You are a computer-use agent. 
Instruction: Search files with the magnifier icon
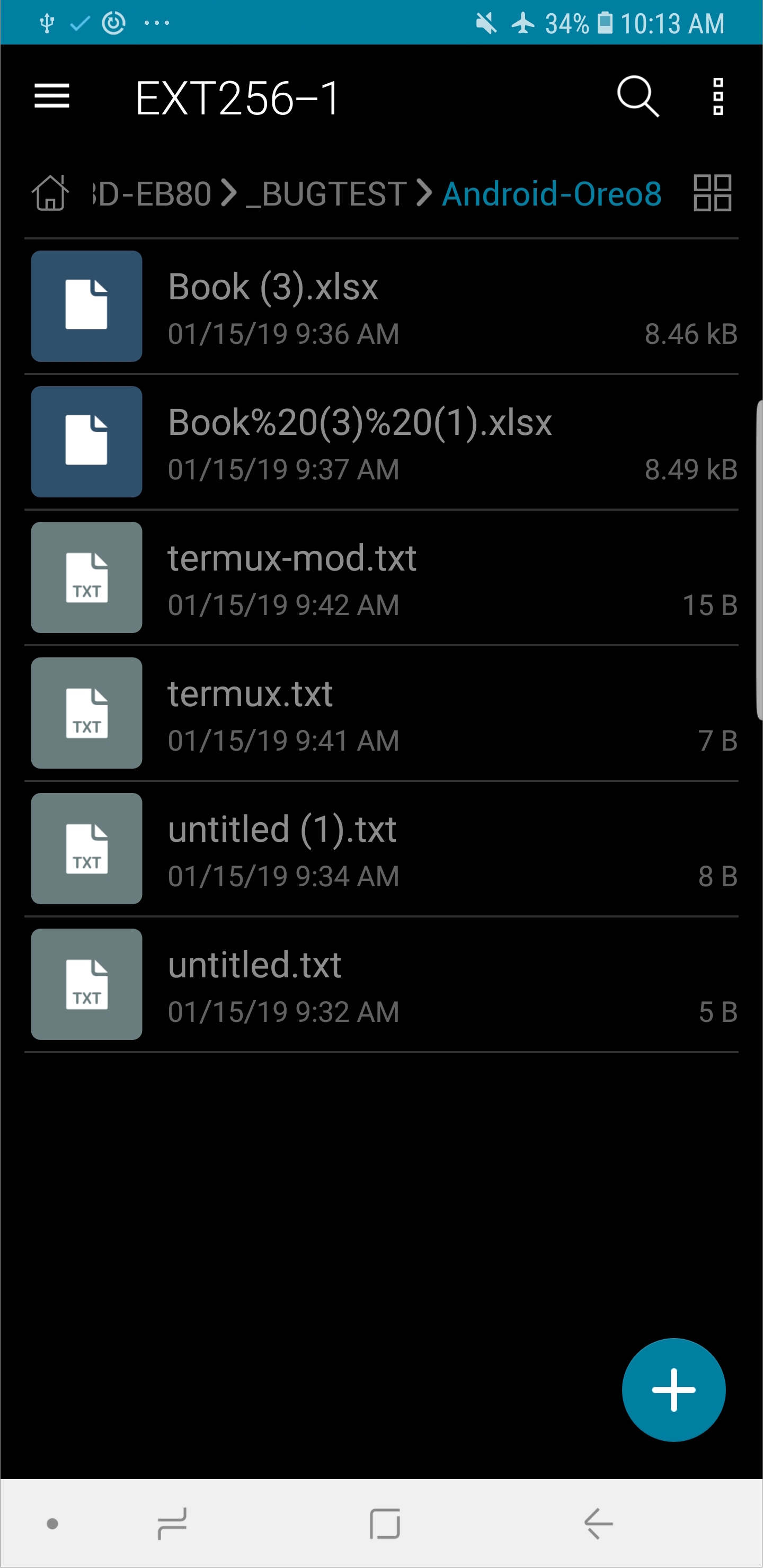pos(637,96)
